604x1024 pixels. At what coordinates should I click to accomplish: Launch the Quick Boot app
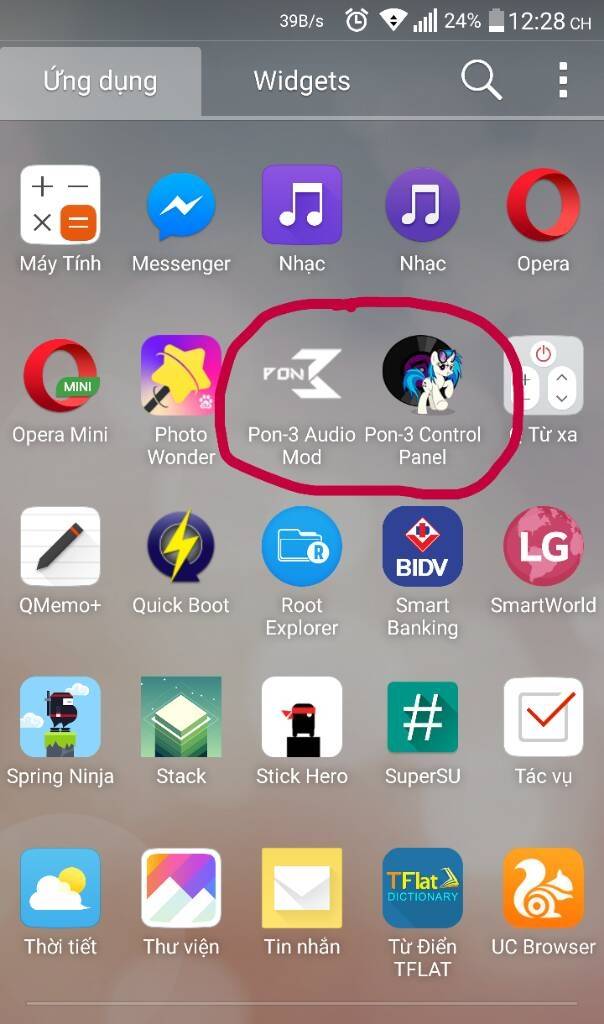(x=181, y=547)
